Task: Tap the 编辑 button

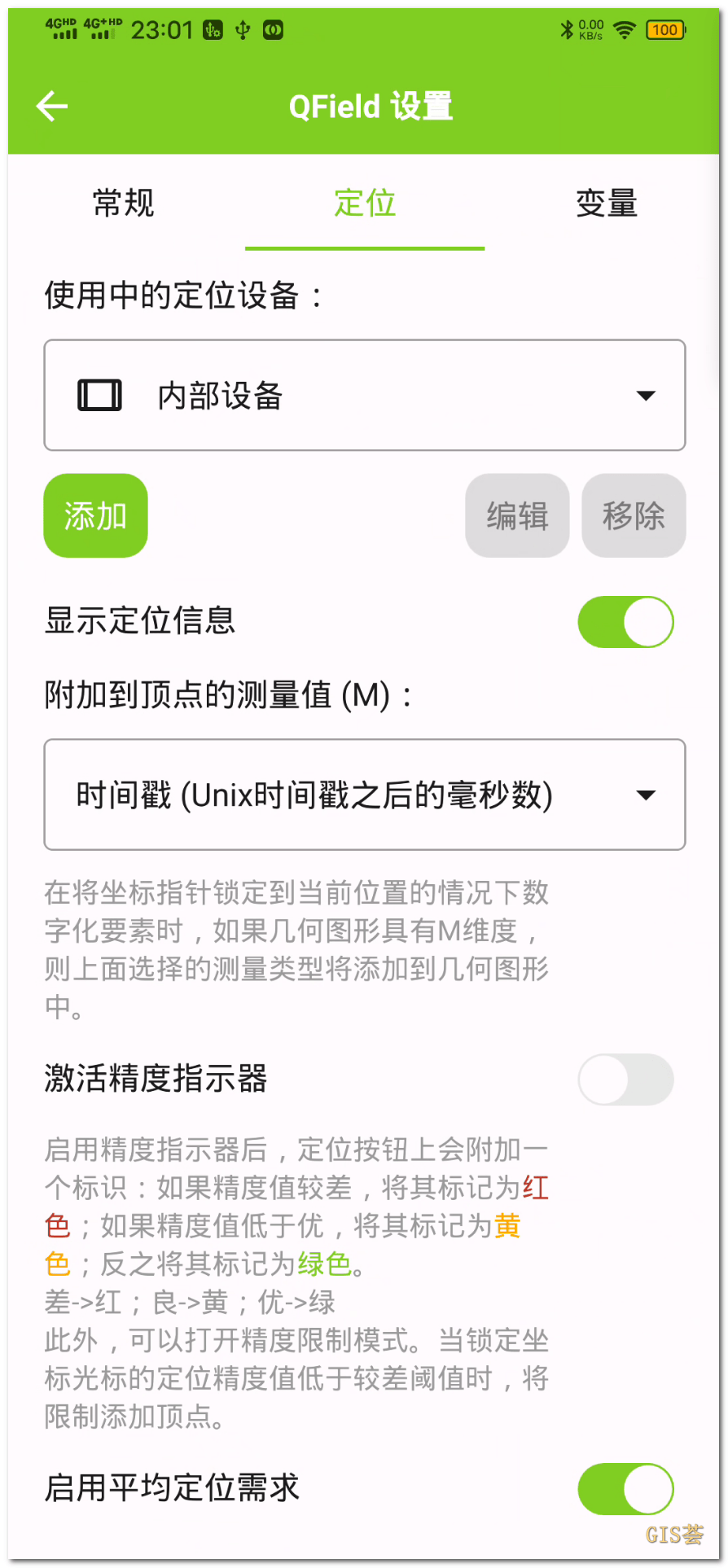Action: pos(517,515)
